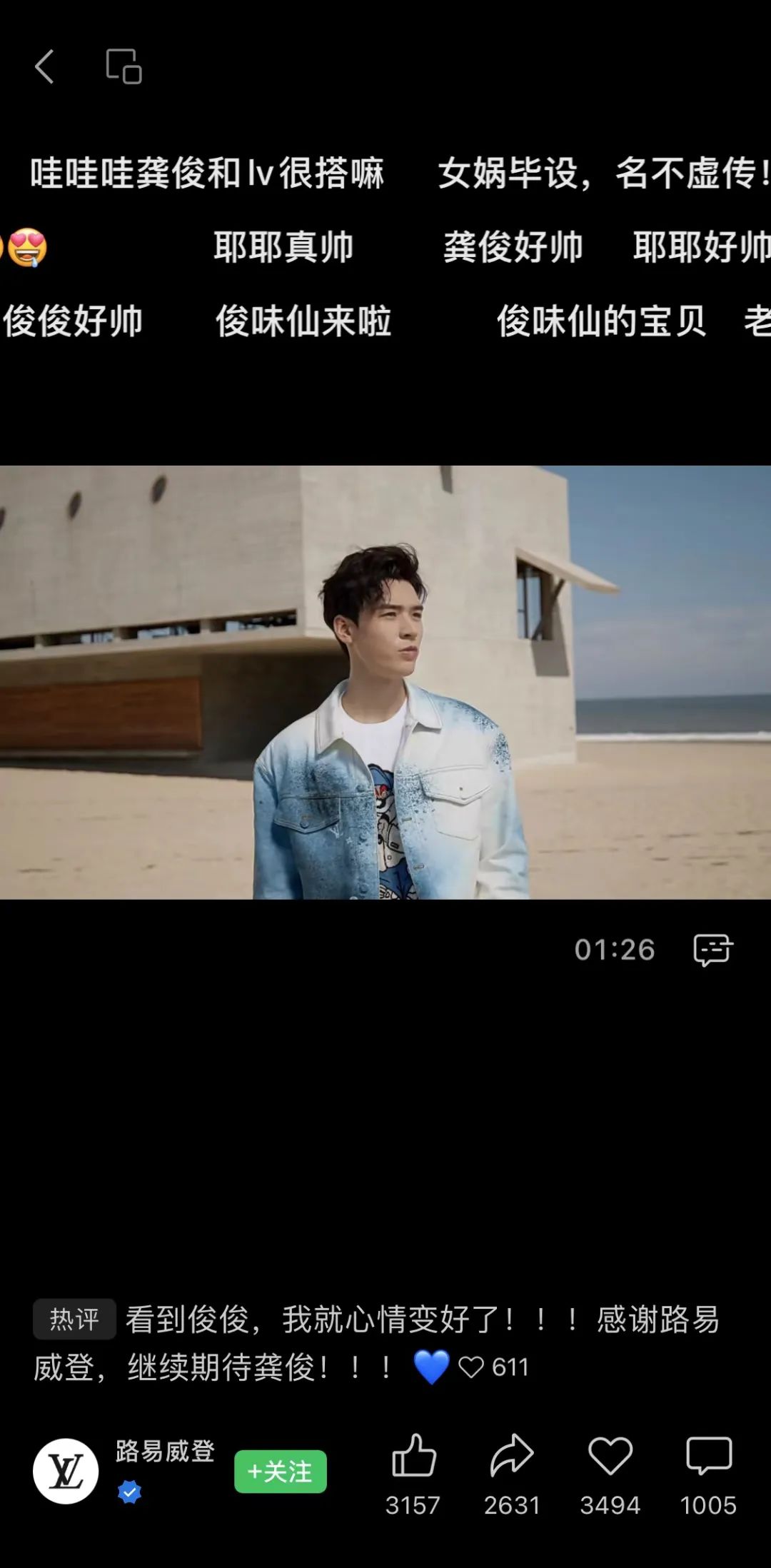Like the hot comment with 611 hearts
This screenshot has width=771, height=1568.
click(471, 1367)
